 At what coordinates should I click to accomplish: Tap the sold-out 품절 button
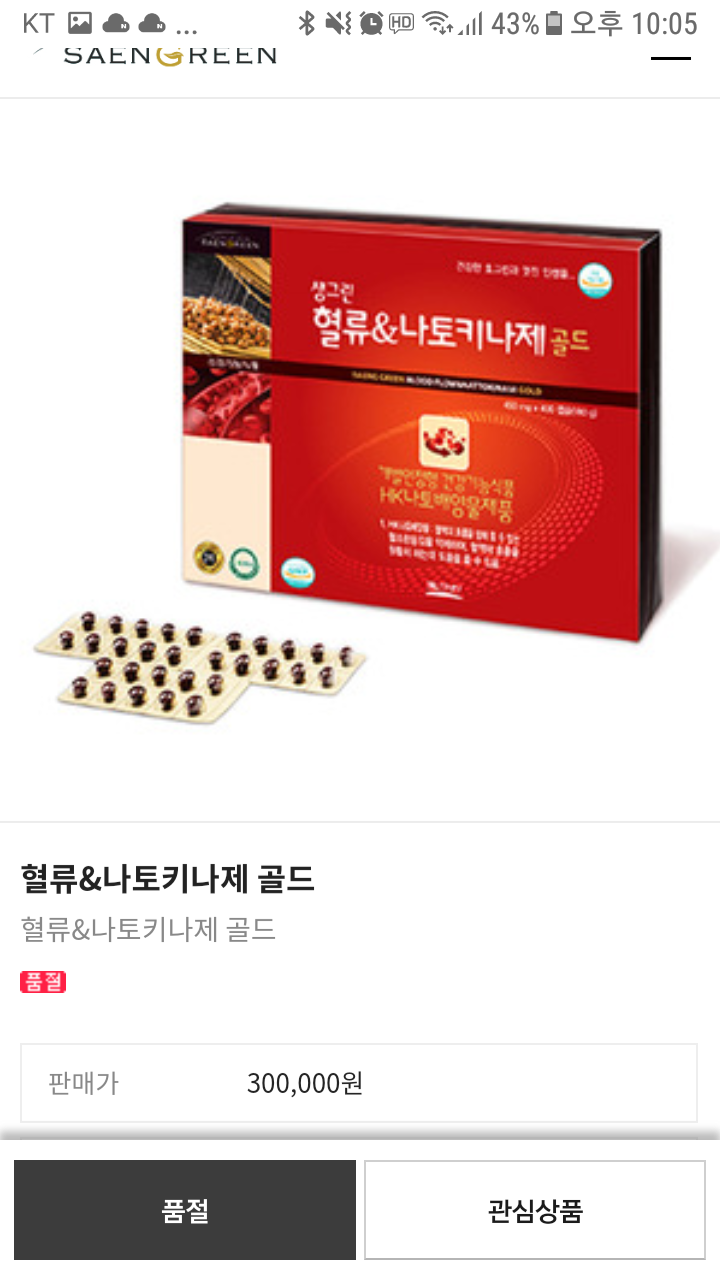click(x=185, y=1210)
